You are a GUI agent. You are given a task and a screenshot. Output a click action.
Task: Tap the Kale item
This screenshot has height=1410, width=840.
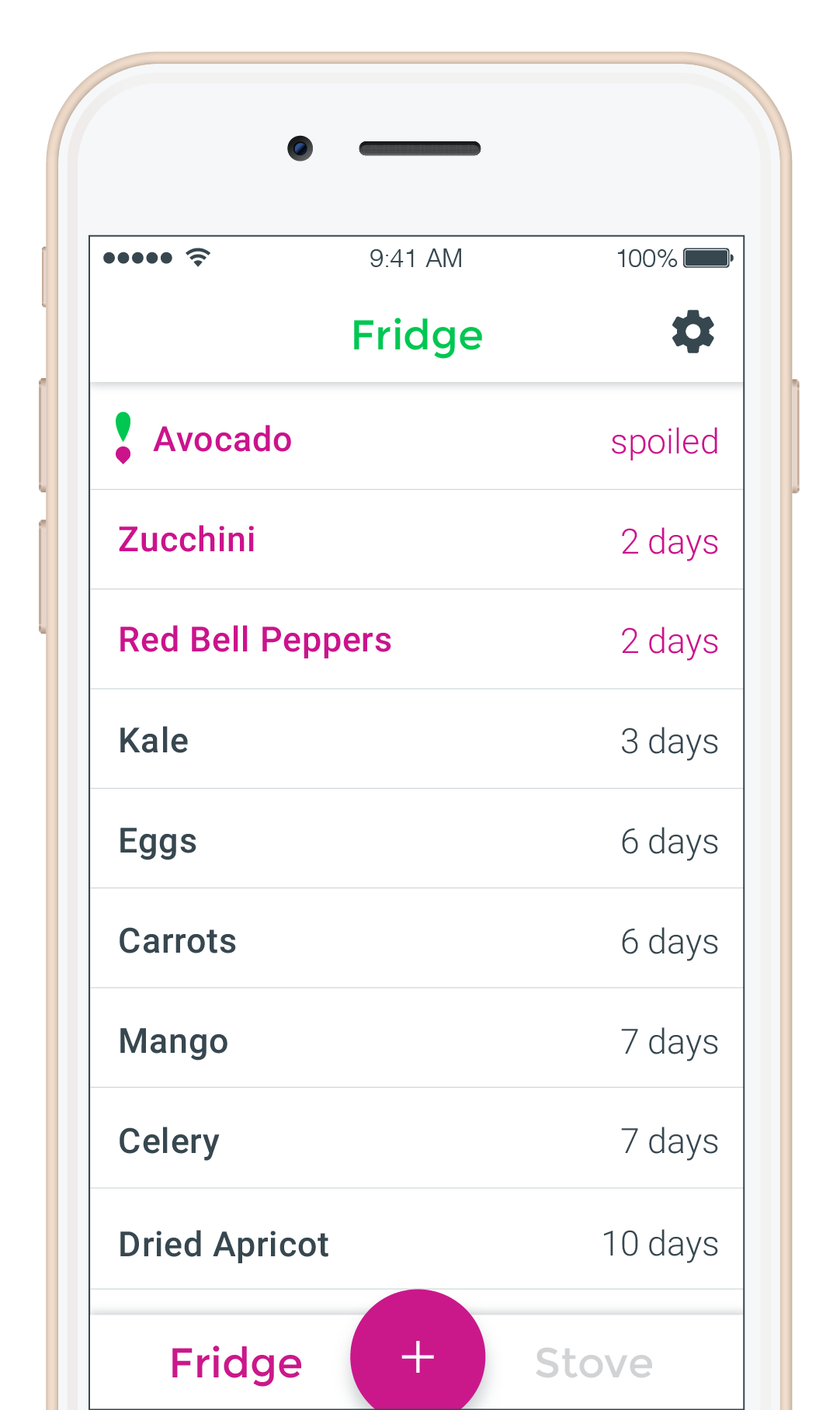(x=416, y=741)
